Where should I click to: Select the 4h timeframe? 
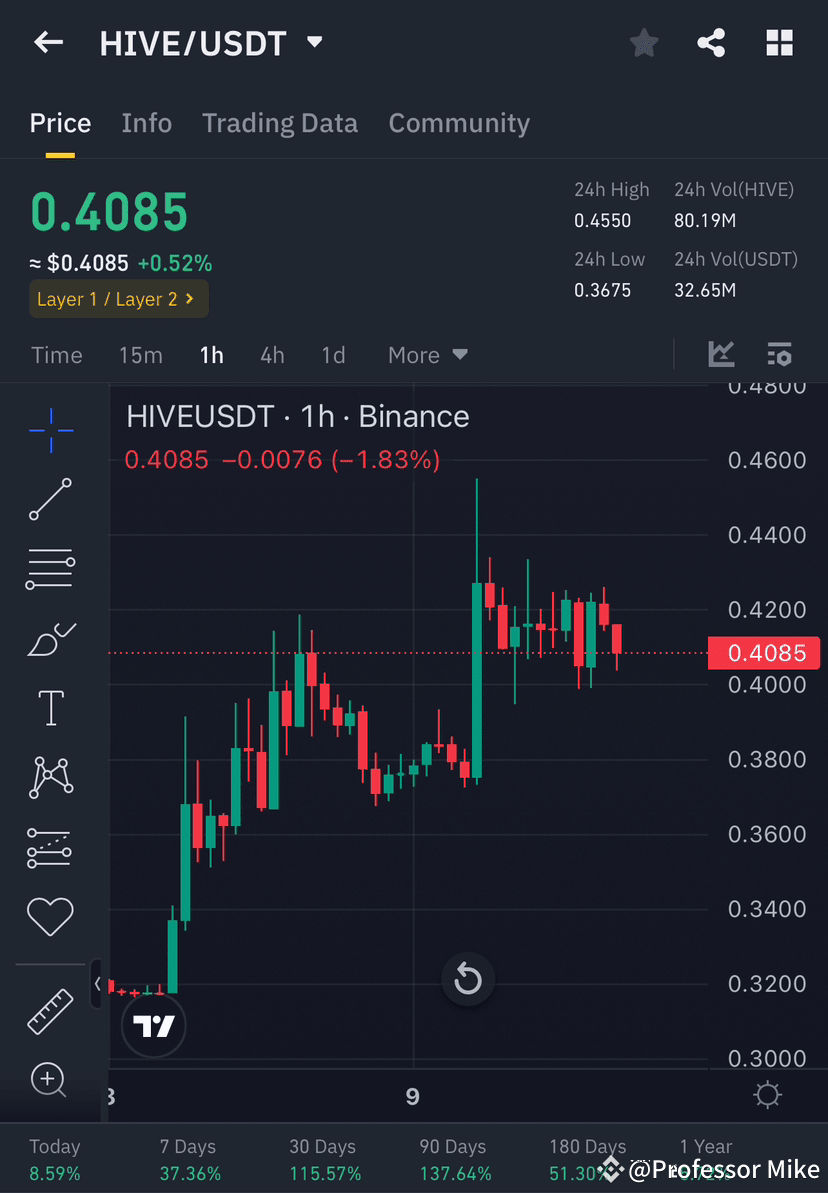pyautogui.click(x=272, y=354)
